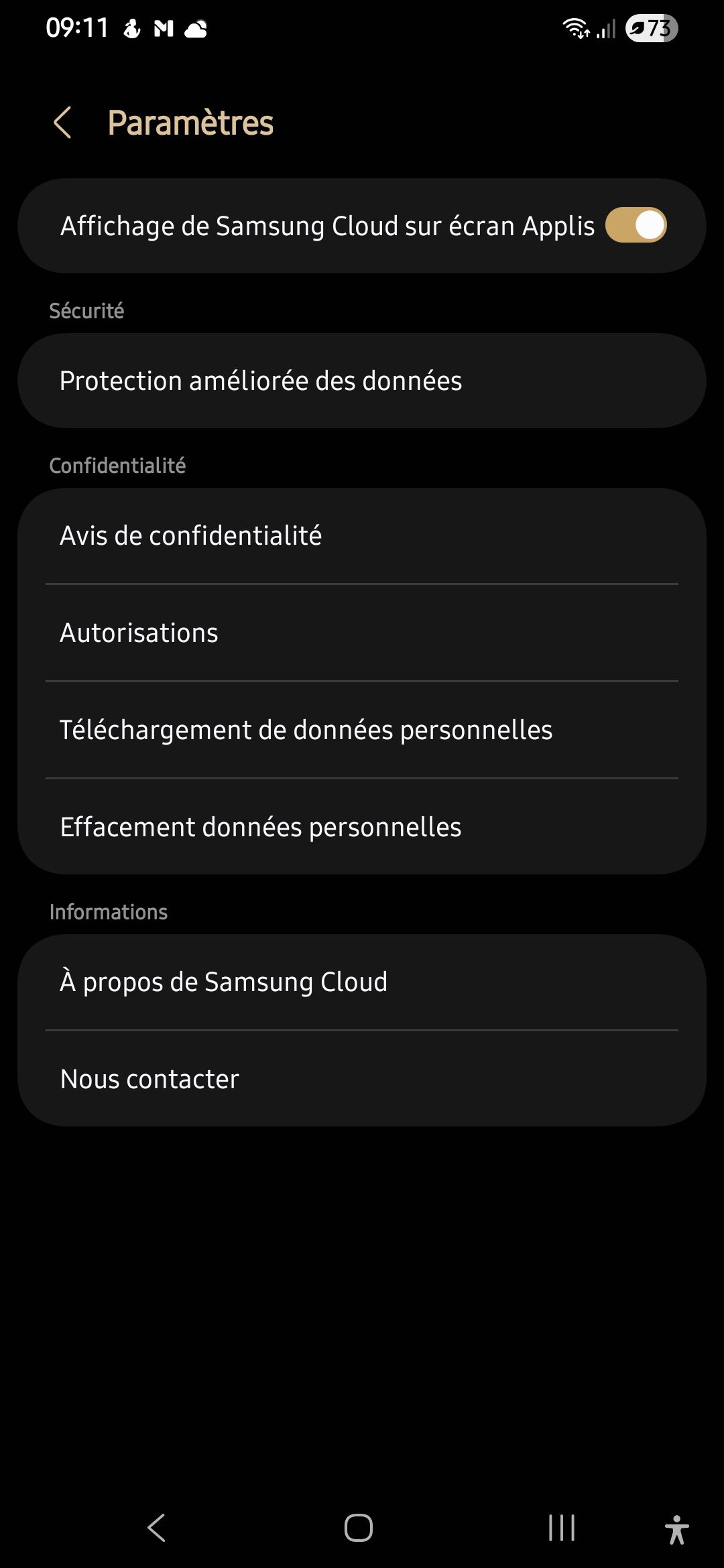Go back from Paramètres screen

(x=62, y=123)
